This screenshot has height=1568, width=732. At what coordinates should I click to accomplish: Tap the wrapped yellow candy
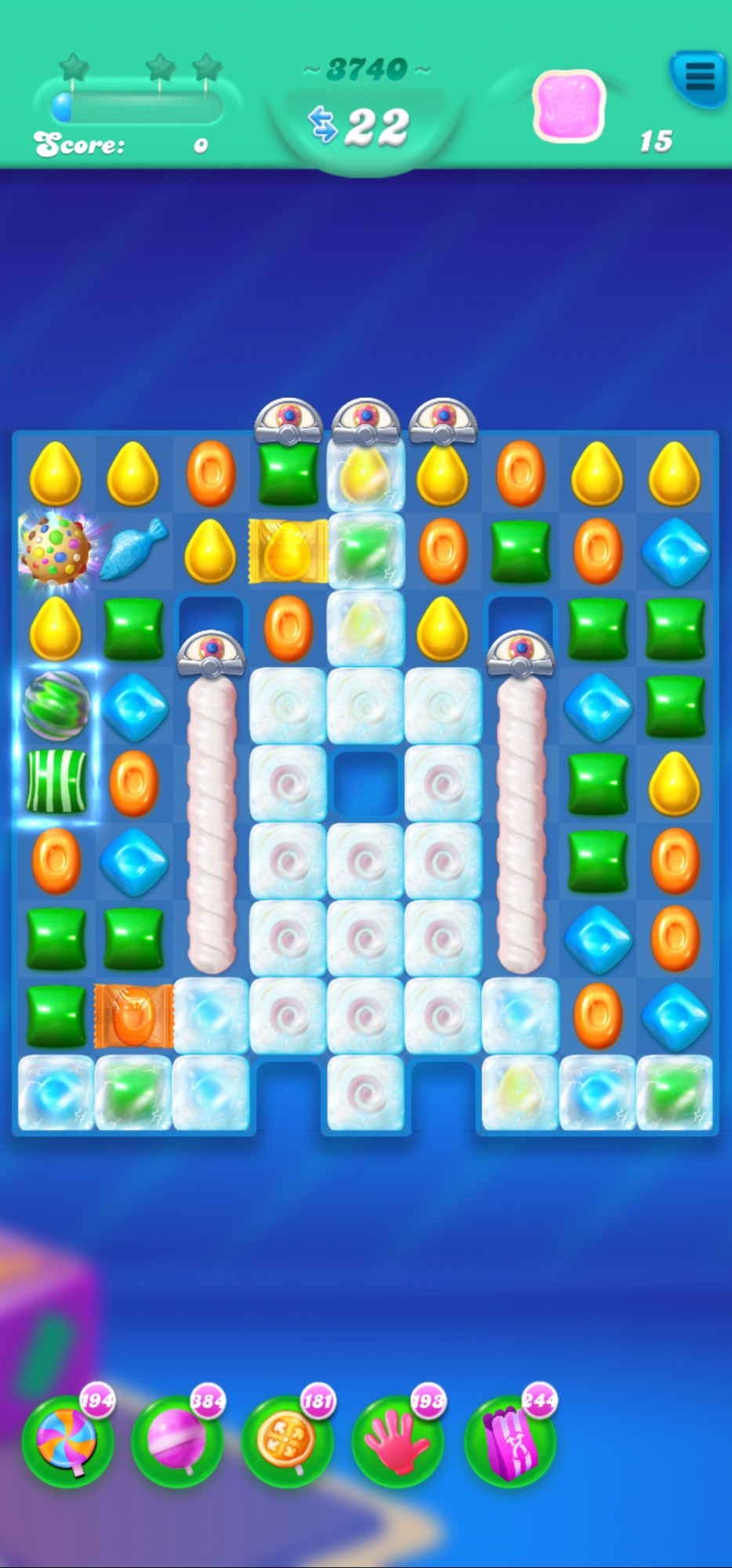point(288,550)
